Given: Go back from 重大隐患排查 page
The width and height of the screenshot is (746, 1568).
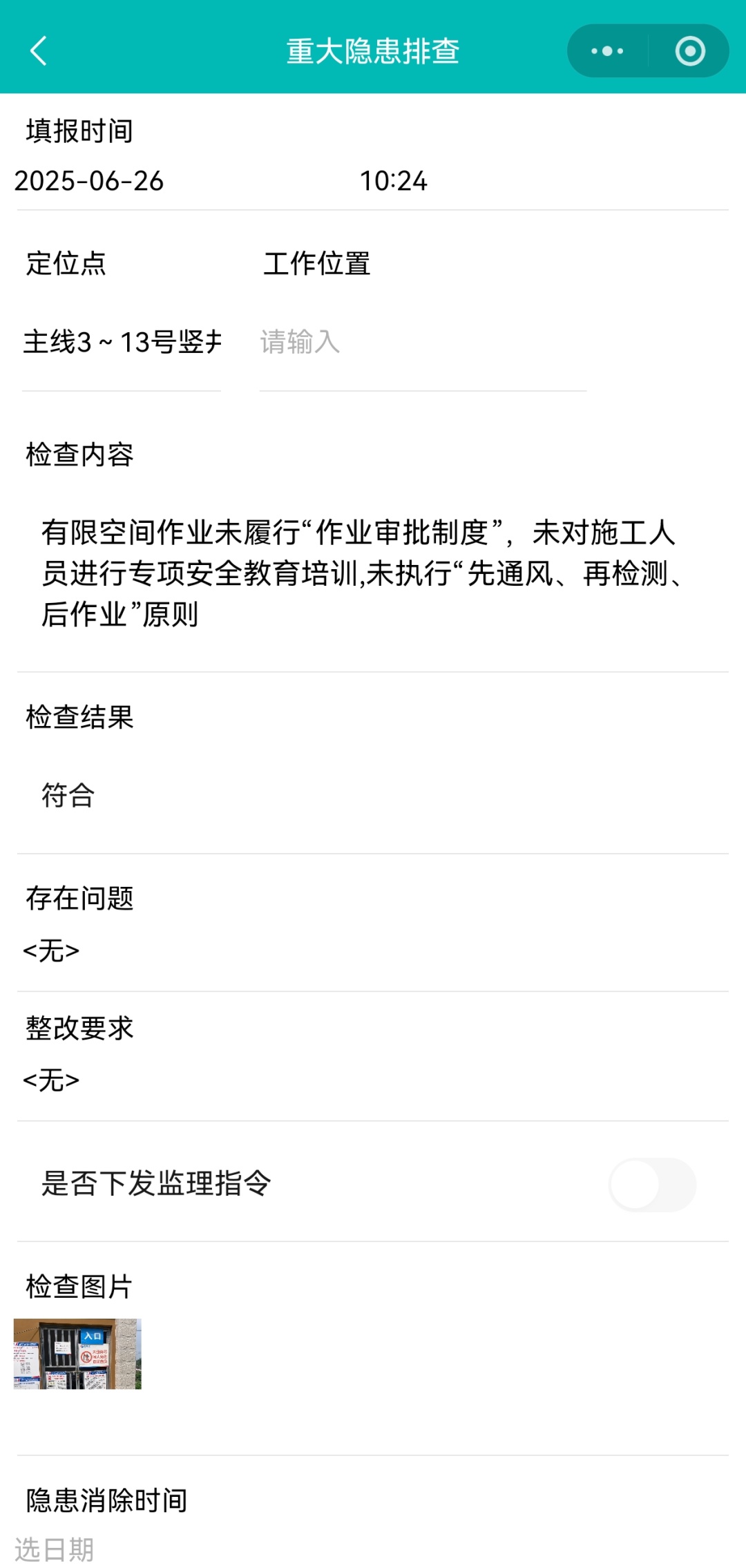Looking at the screenshot, I should click(x=39, y=51).
